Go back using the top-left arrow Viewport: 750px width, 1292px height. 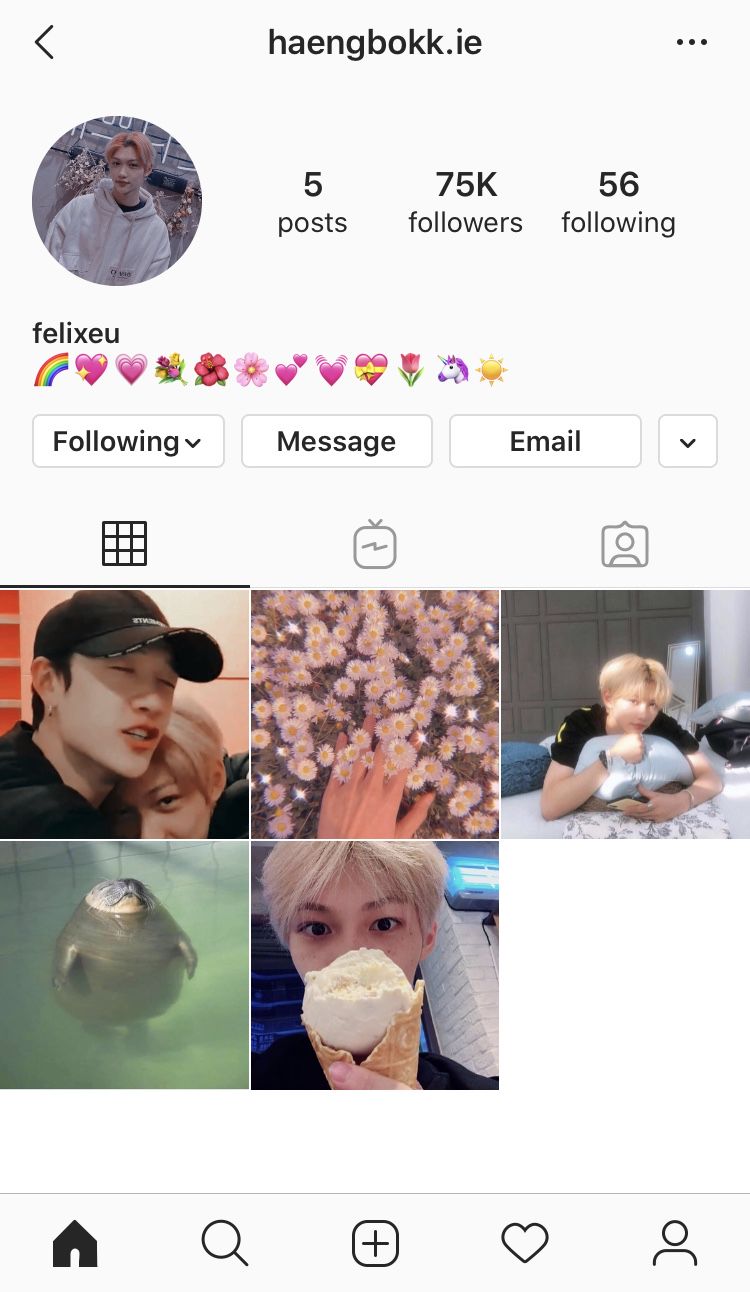tap(44, 43)
